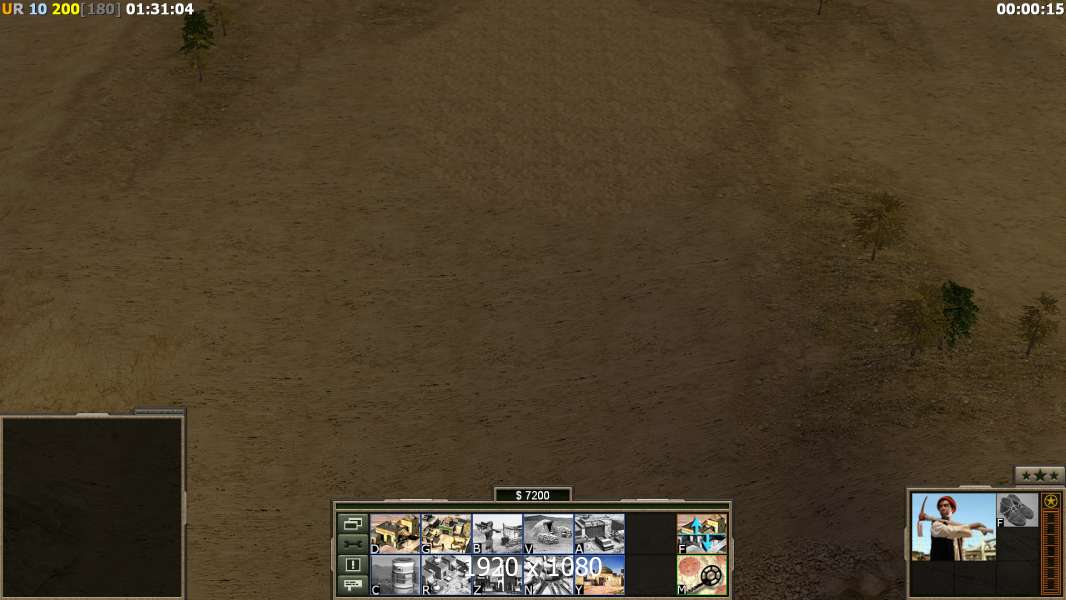Tap the exclamation mark alert button
The image size is (1066, 600).
point(353,565)
